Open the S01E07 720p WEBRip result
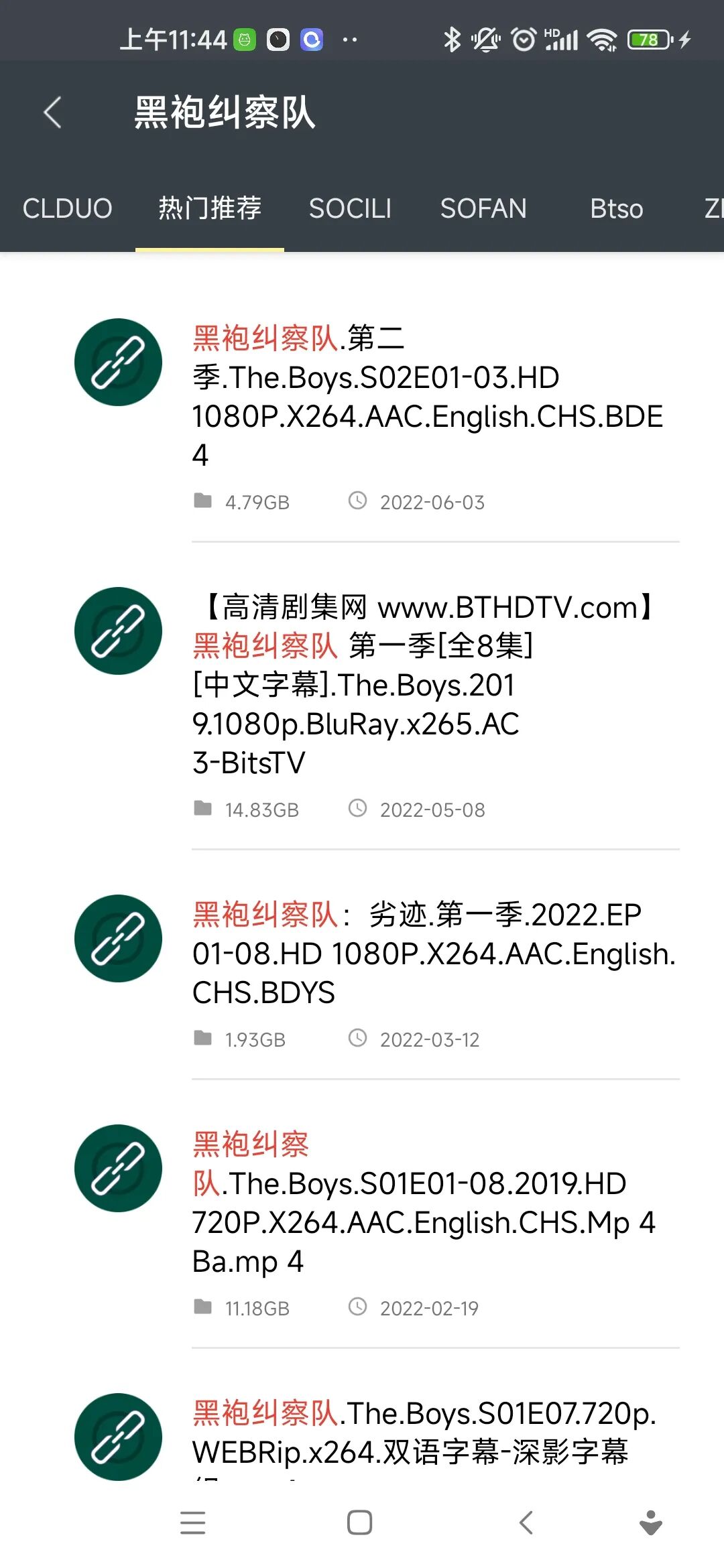The height and width of the screenshot is (1568, 724). (x=429, y=1433)
